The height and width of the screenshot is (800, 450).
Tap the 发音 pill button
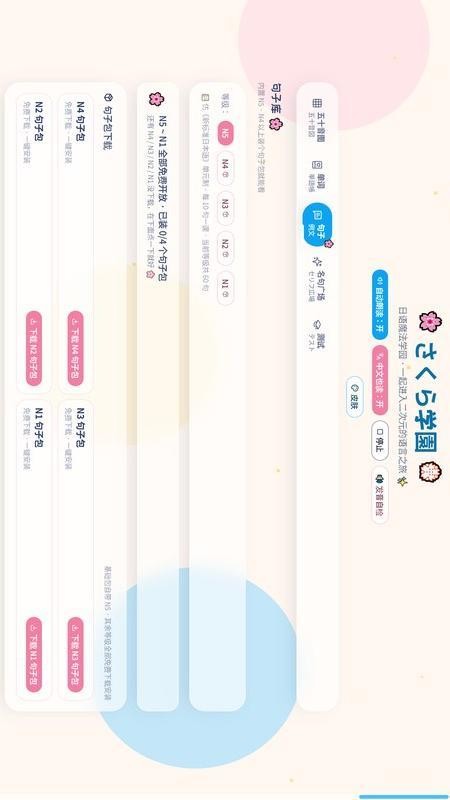[380, 495]
